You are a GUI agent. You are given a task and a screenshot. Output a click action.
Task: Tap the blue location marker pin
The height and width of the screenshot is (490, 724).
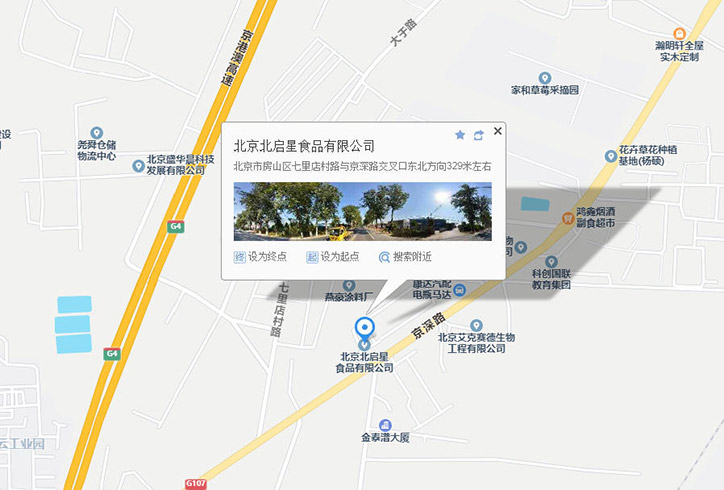click(365, 328)
